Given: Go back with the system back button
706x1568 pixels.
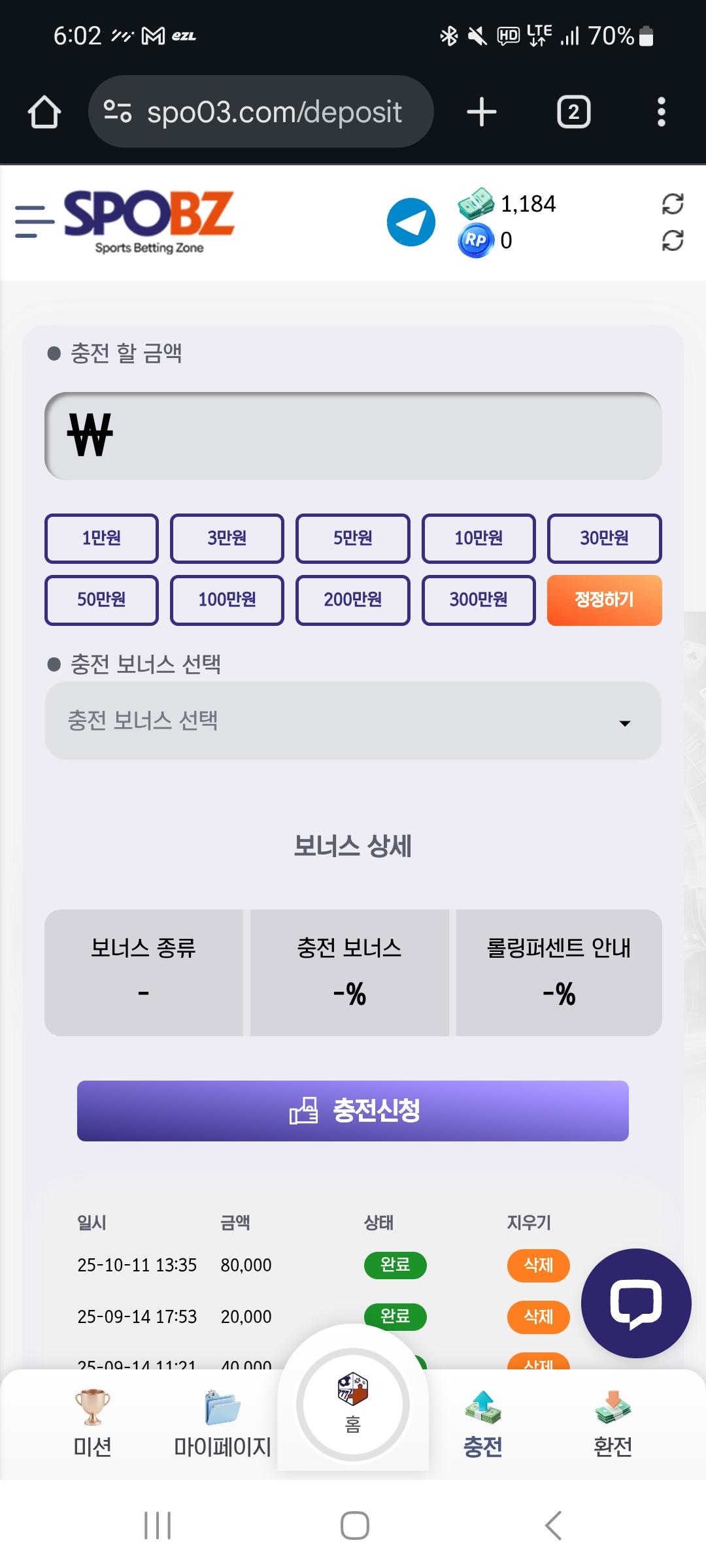Looking at the screenshot, I should pyautogui.click(x=553, y=1526).
